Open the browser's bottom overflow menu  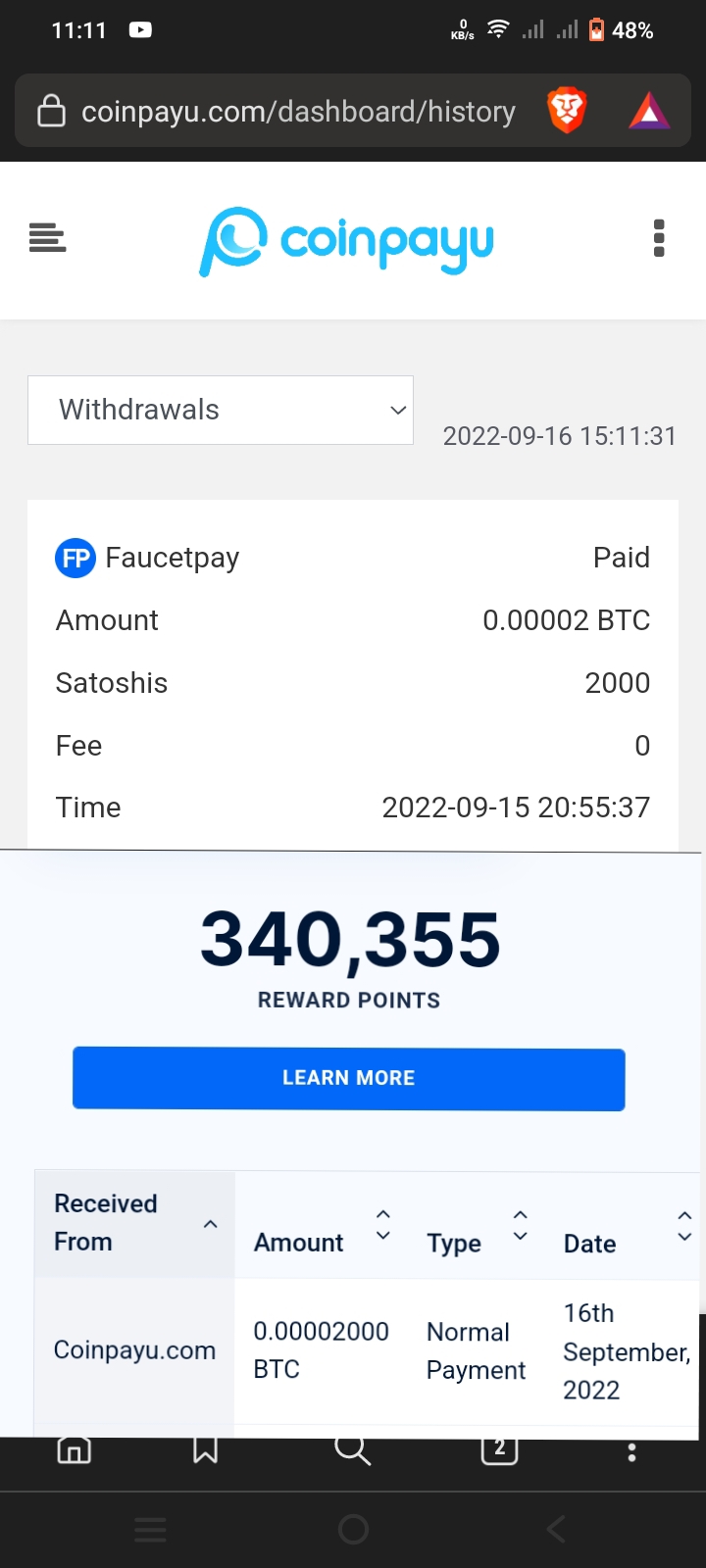click(x=631, y=1452)
